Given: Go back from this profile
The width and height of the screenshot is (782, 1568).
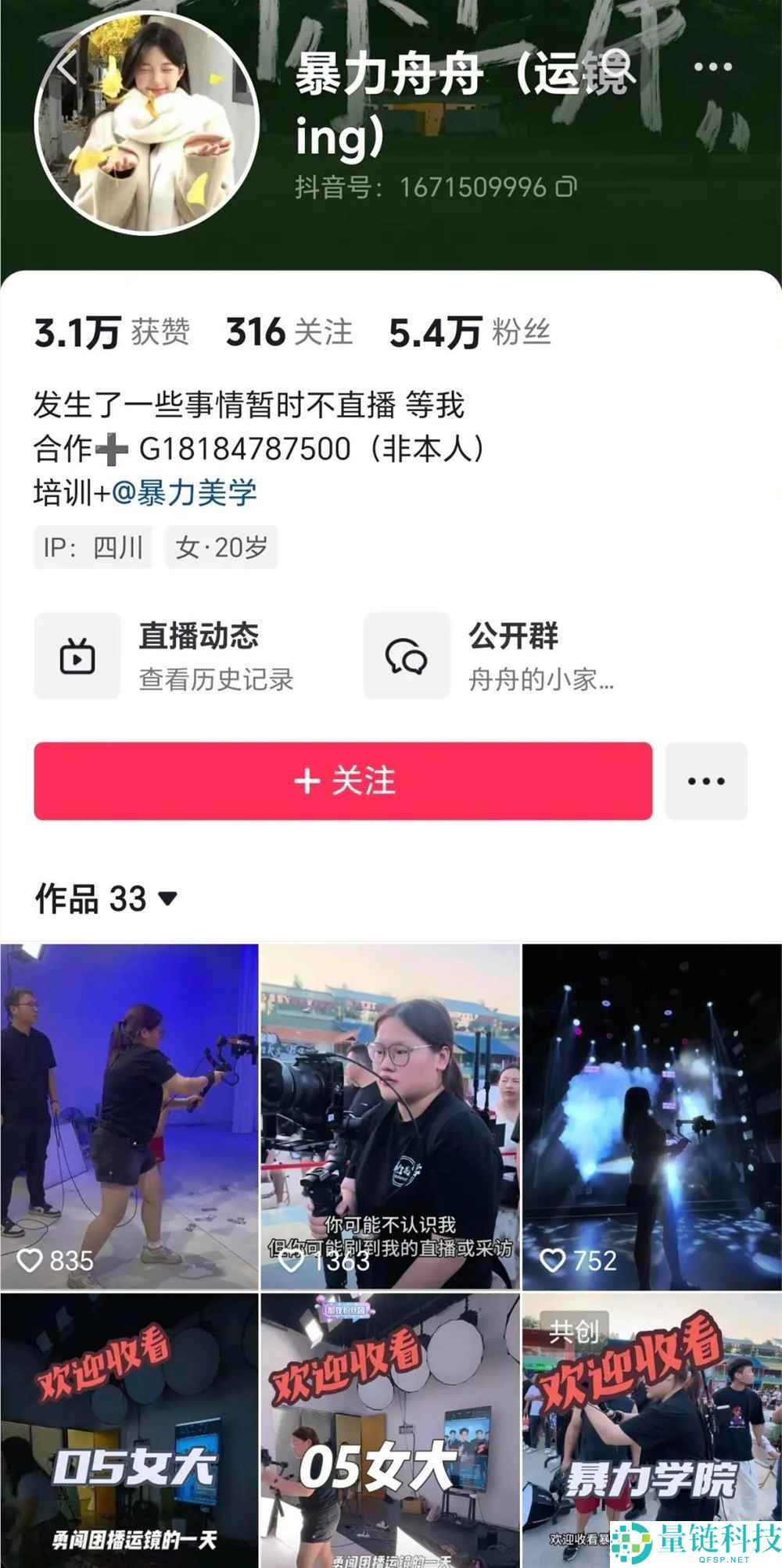Looking at the screenshot, I should pyautogui.click(x=67, y=67).
